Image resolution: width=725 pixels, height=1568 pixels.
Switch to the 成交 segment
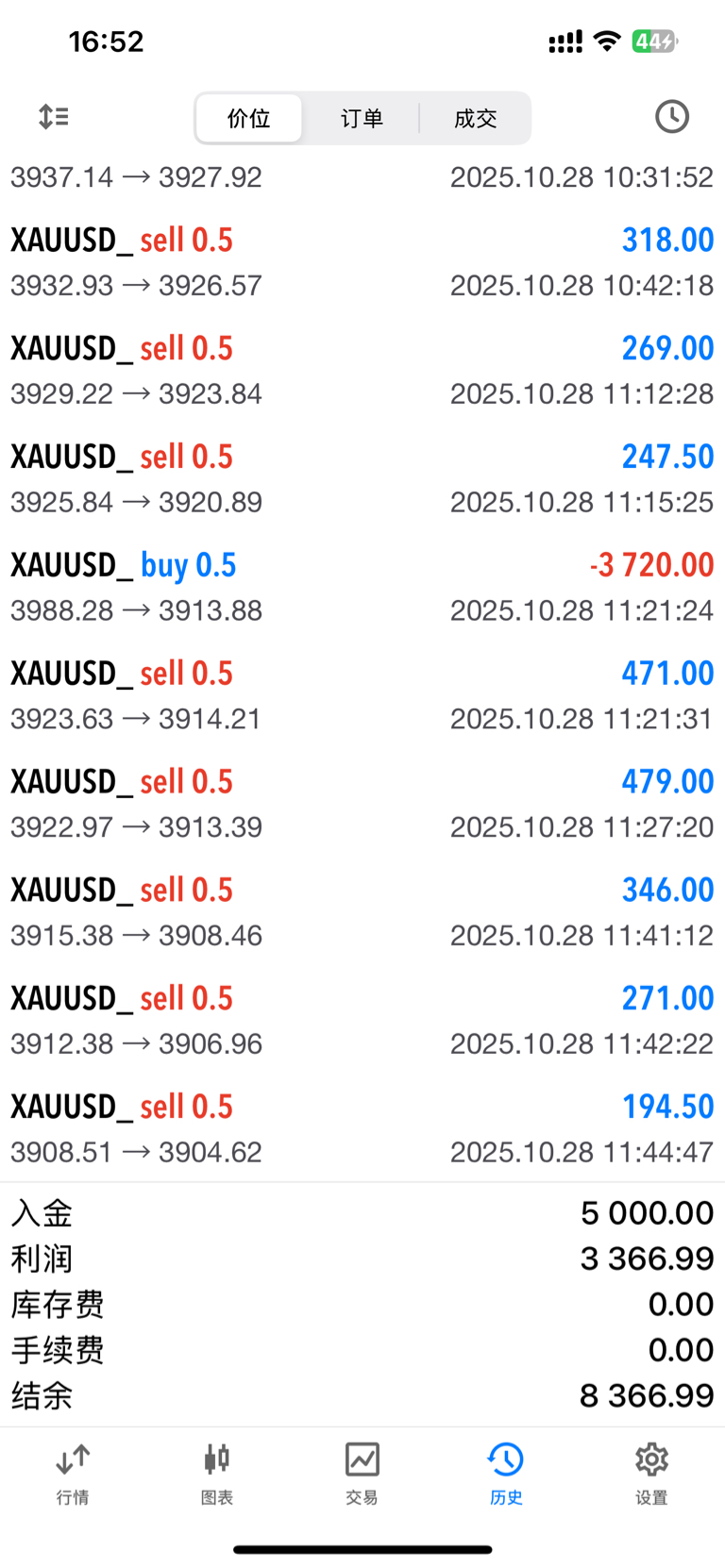point(475,118)
